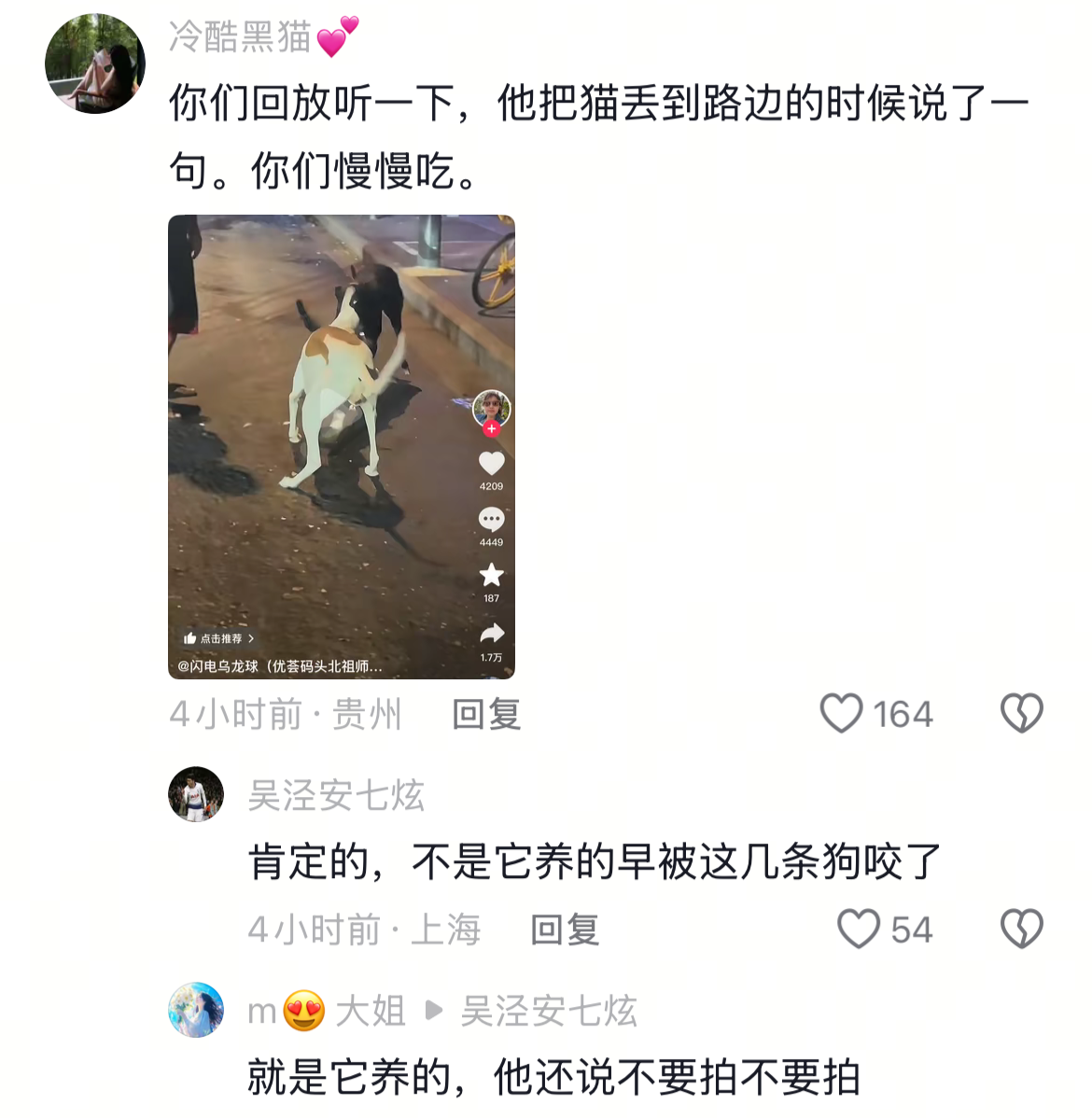Open 吴泾安七炫's profile avatar
The width and height of the screenshot is (1092, 1118).
(196, 794)
